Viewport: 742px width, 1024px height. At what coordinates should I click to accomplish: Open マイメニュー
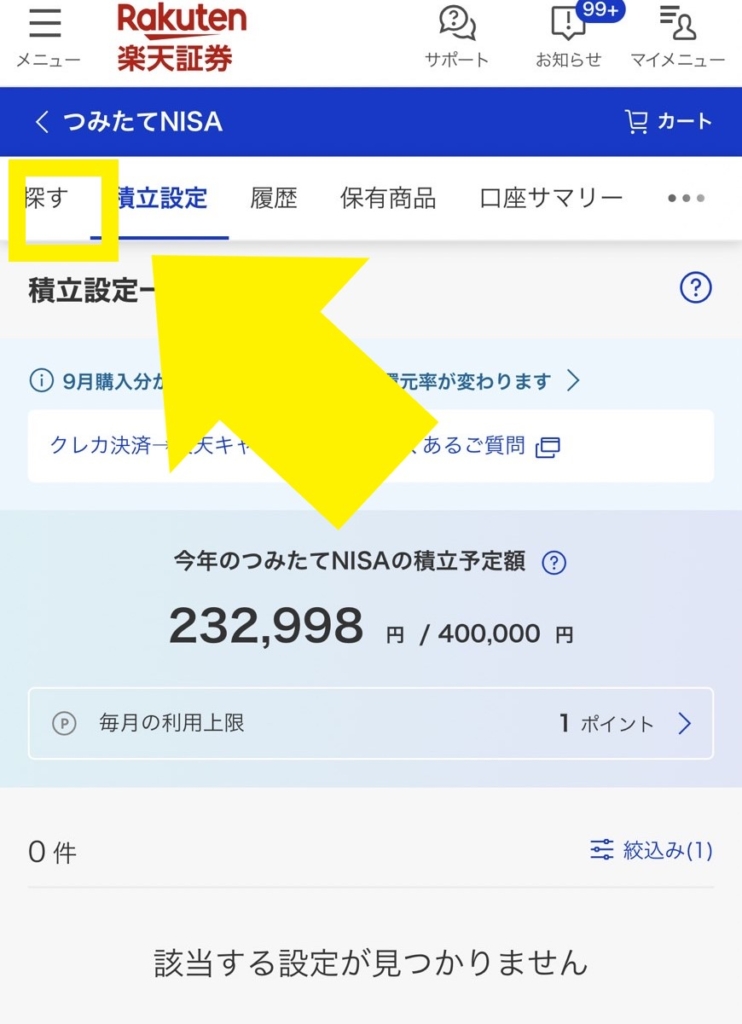678,37
